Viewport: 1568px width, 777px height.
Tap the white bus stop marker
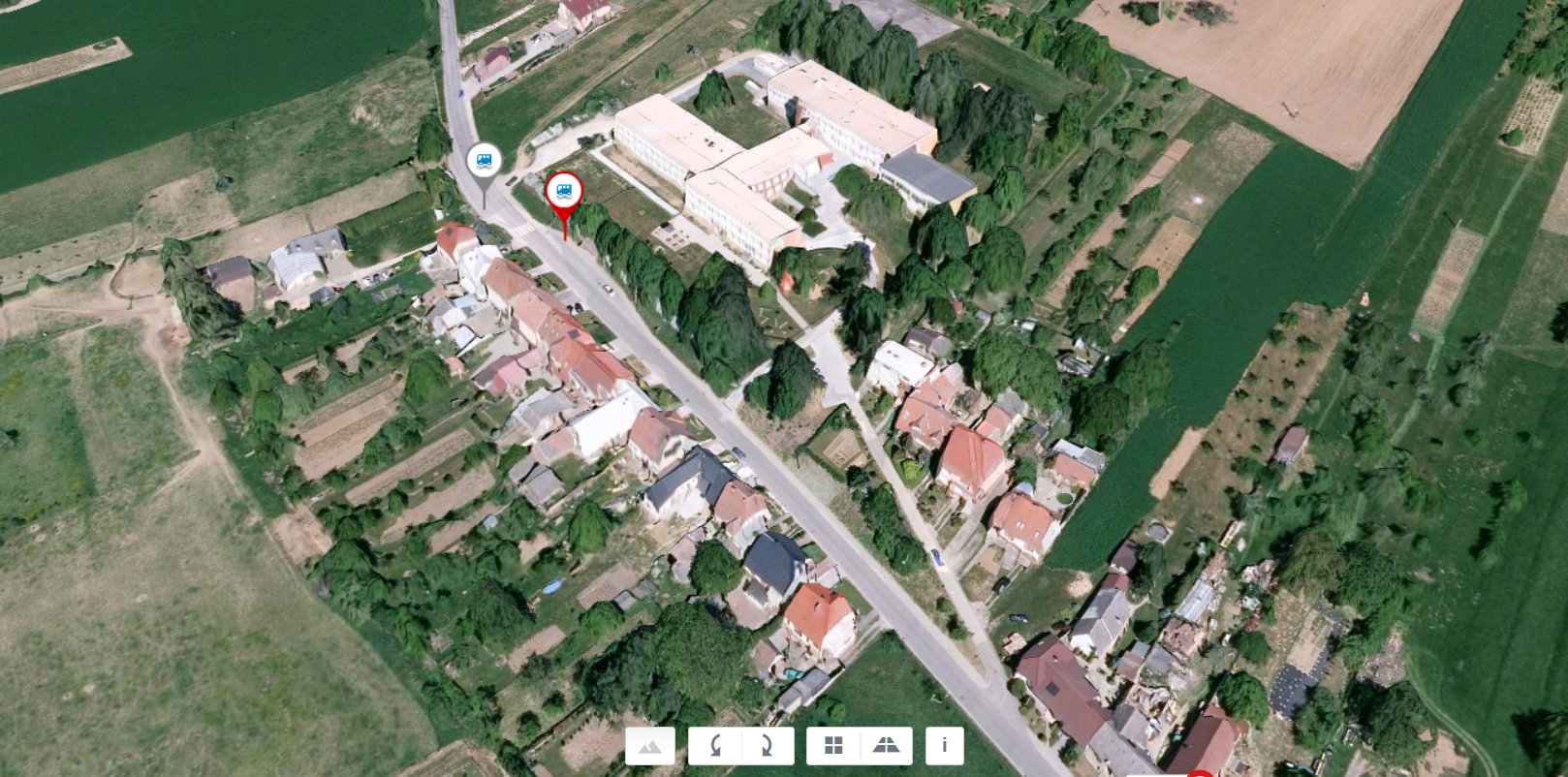point(484,162)
